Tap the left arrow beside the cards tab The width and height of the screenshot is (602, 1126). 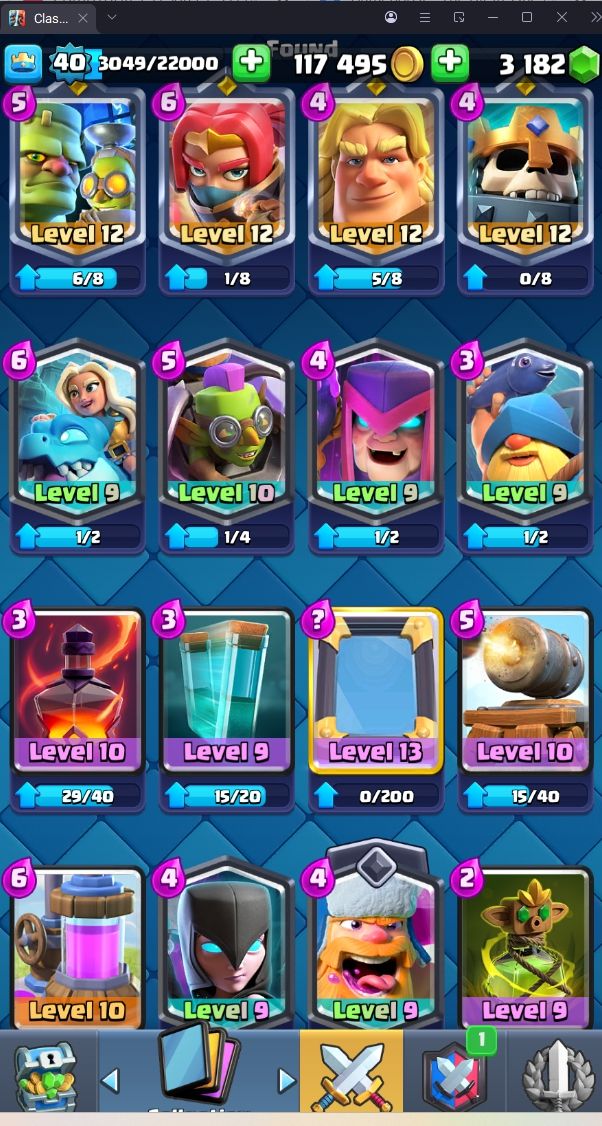click(109, 1079)
